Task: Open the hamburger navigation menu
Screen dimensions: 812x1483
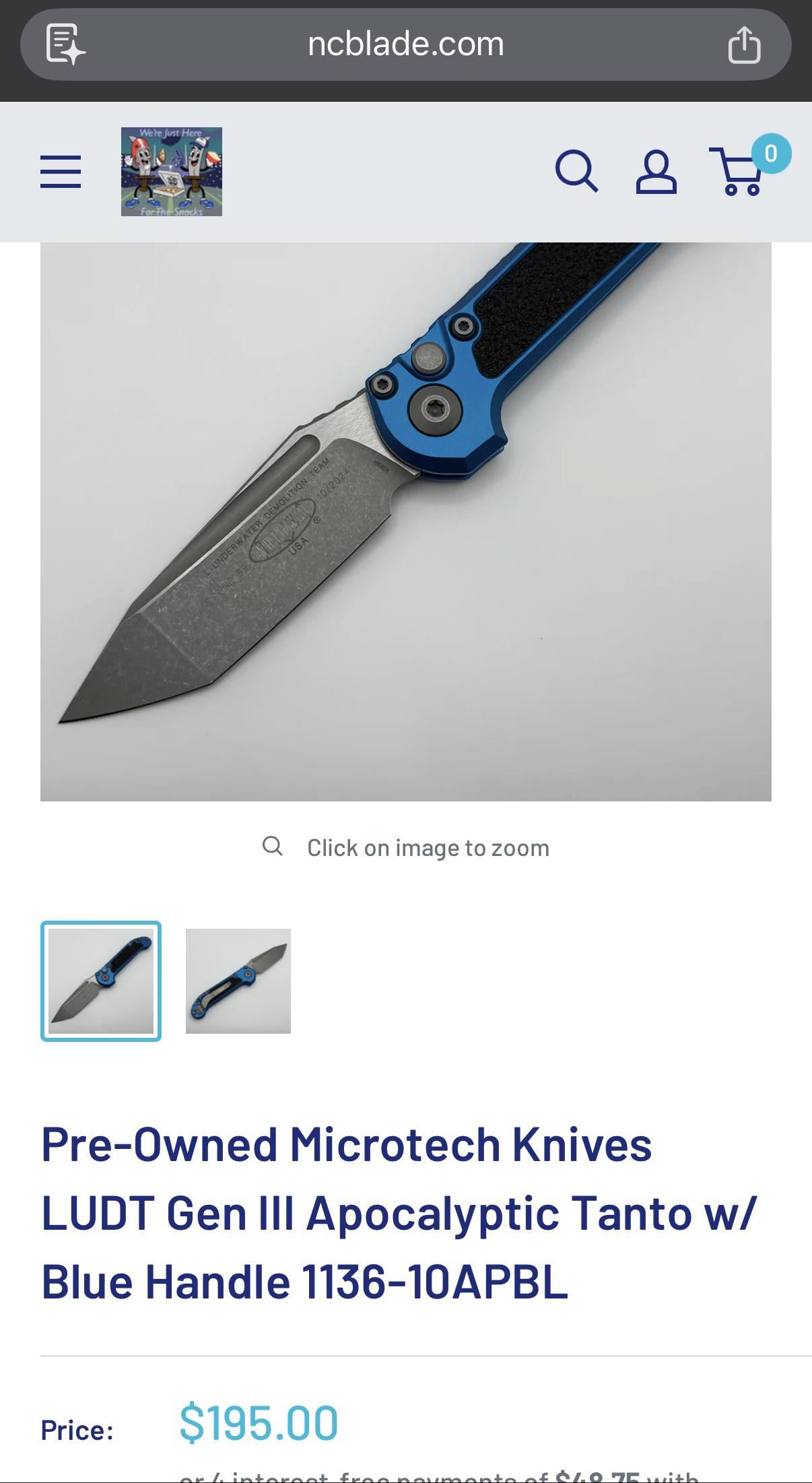Action: (61, 172)
